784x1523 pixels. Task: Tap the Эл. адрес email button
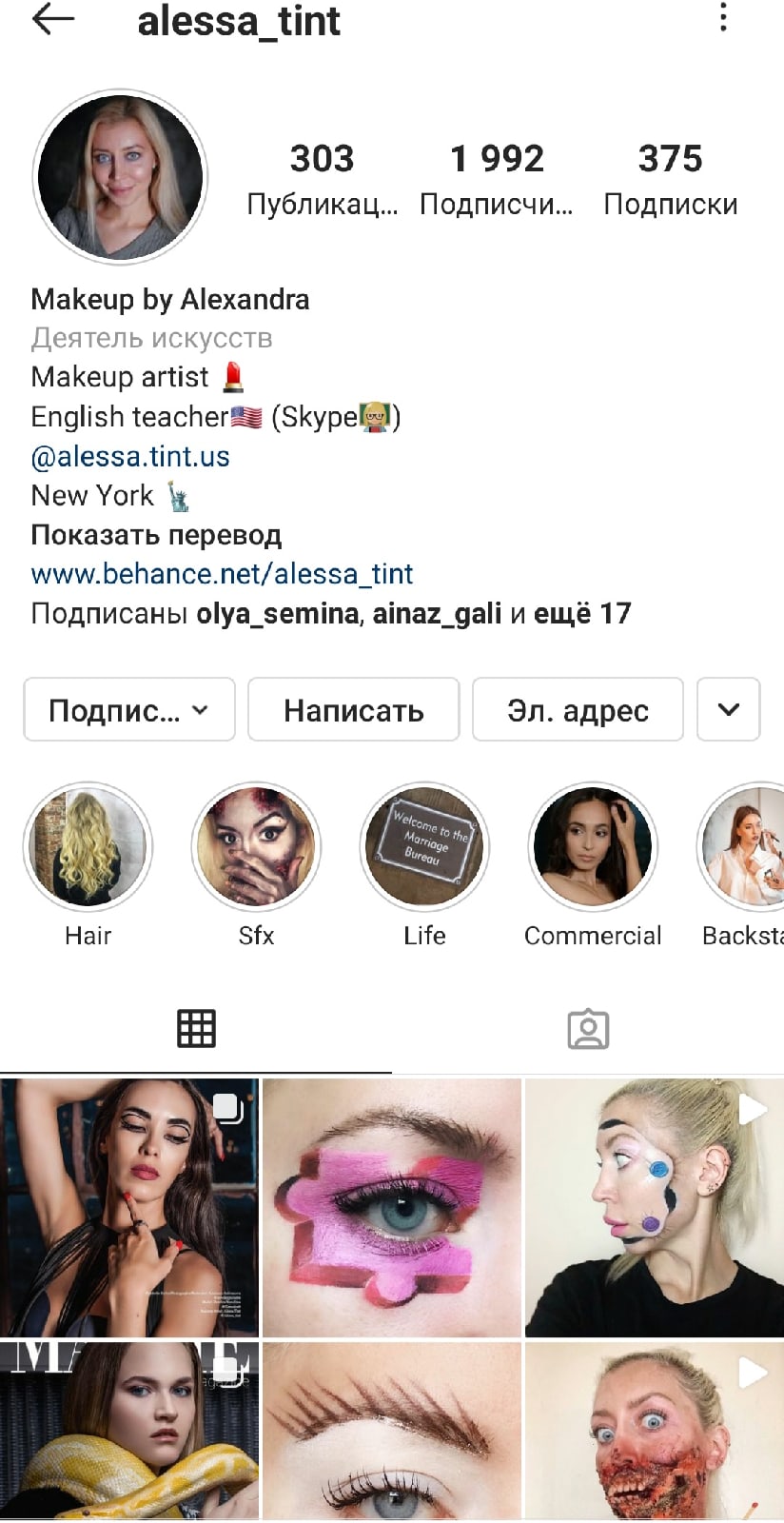[578, 710]
